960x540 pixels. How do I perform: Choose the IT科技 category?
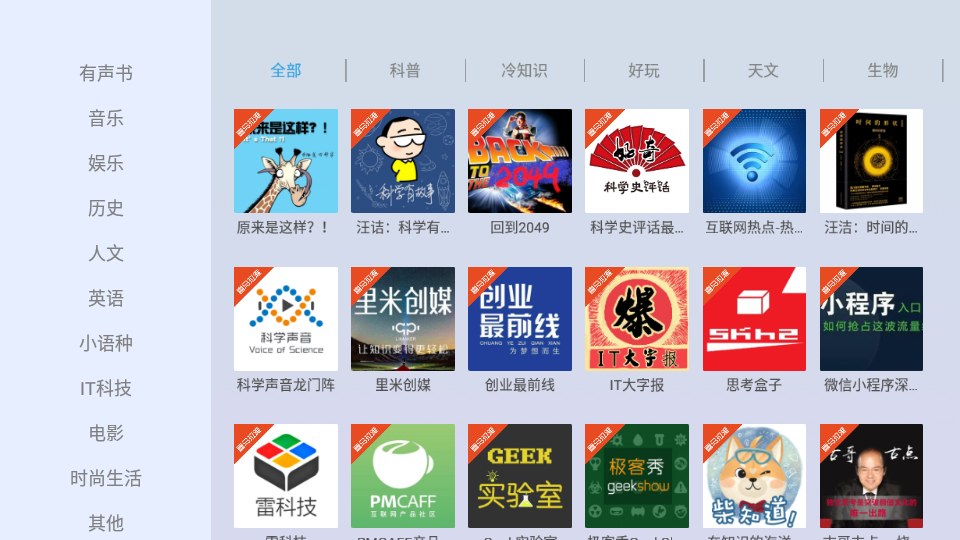[x=106, y=388]
